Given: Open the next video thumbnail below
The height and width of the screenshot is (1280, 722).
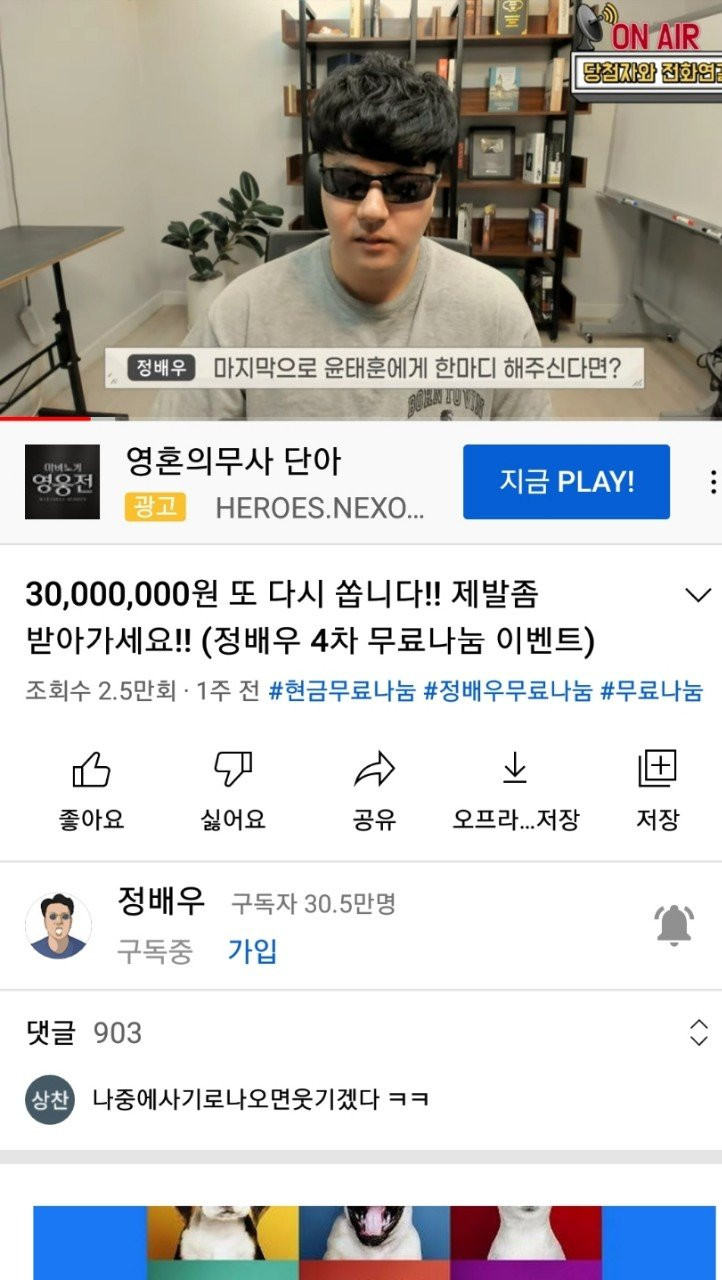Looking at the screenshot, I should click(x=374, y=1242).
